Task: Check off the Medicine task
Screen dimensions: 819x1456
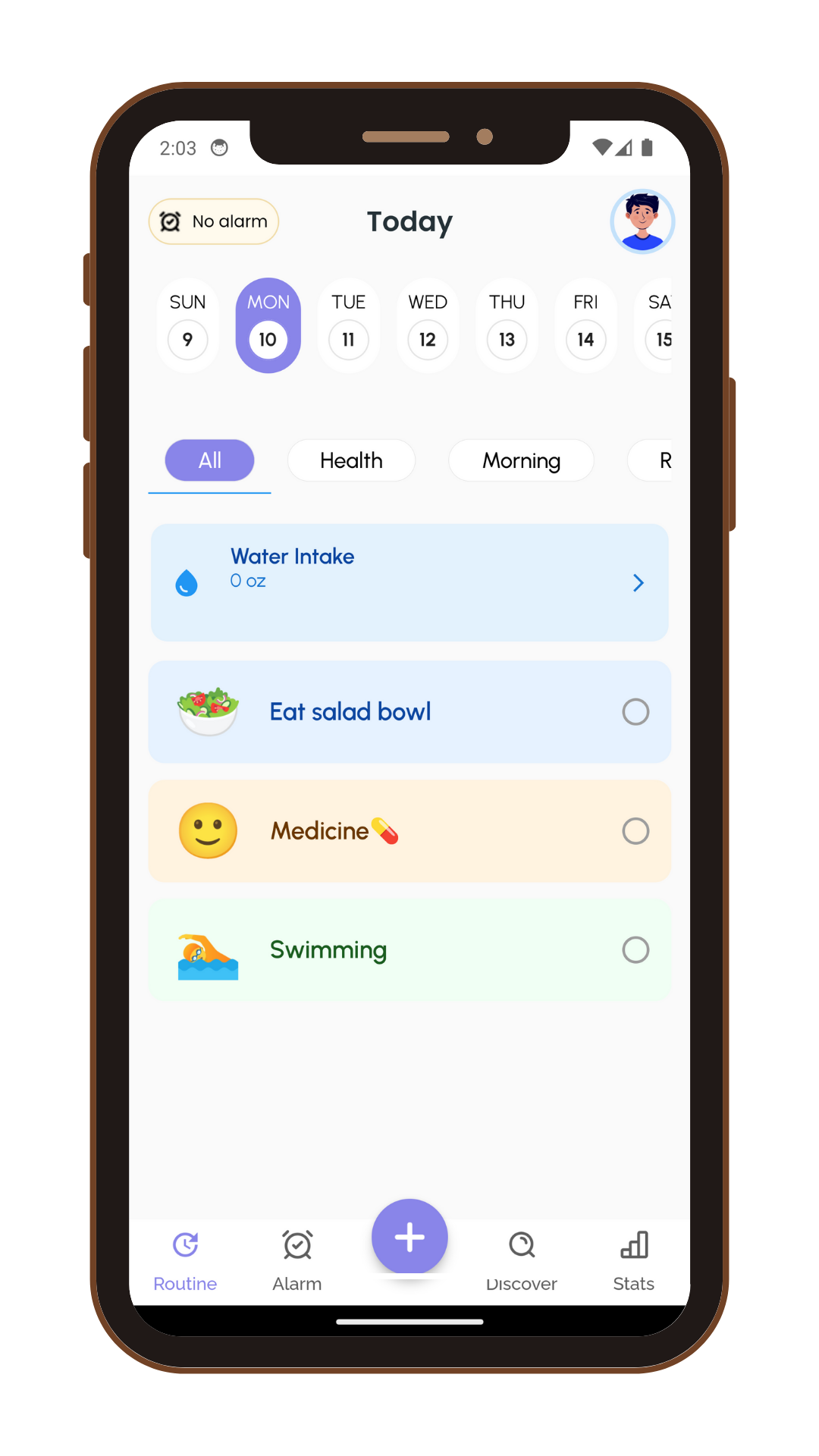Action: tap(635, 831)
